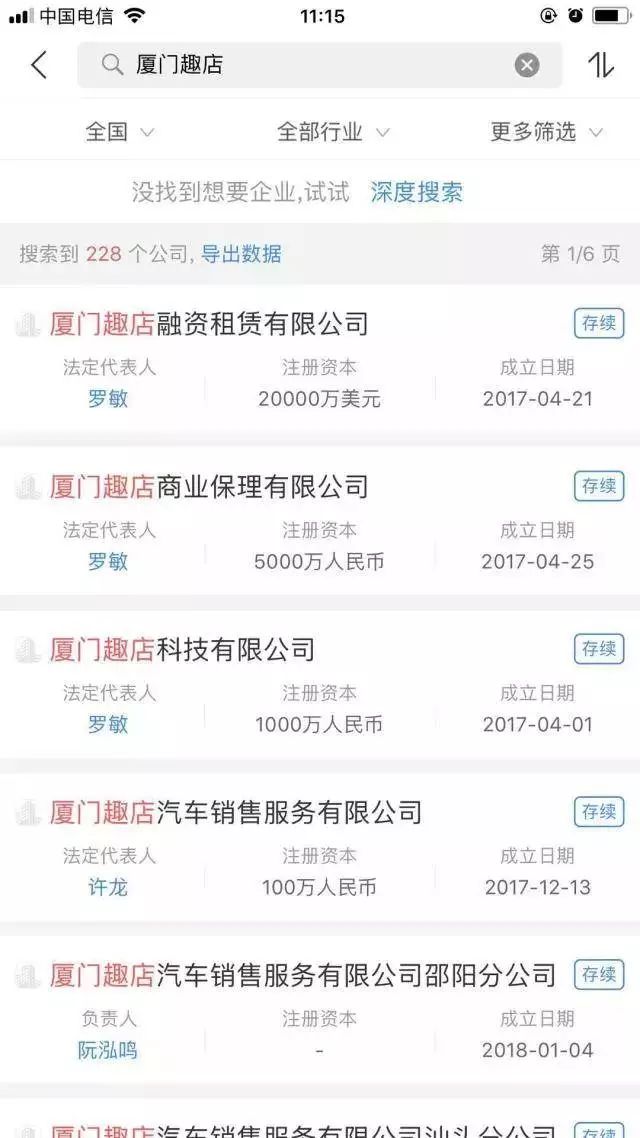Try the 深度搜索 link

point(416,192)
